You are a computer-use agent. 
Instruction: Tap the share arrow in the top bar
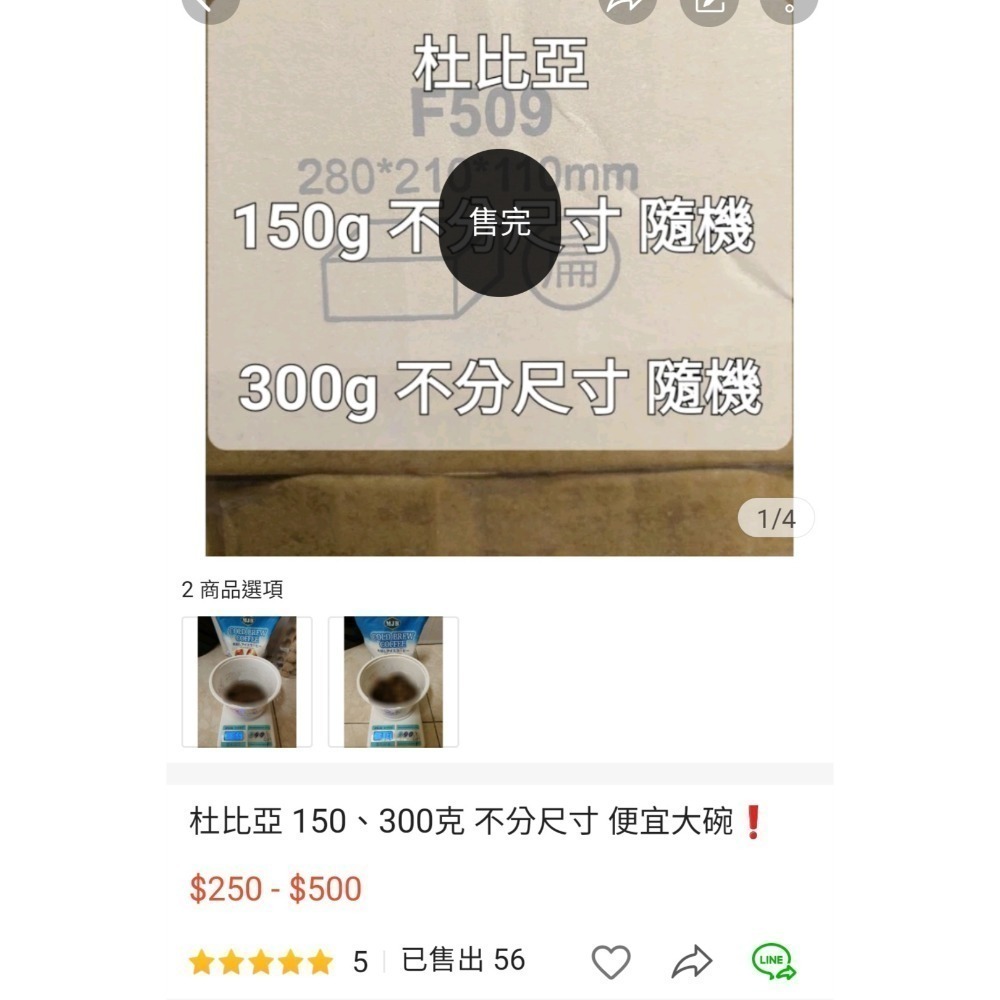[628, 6]
